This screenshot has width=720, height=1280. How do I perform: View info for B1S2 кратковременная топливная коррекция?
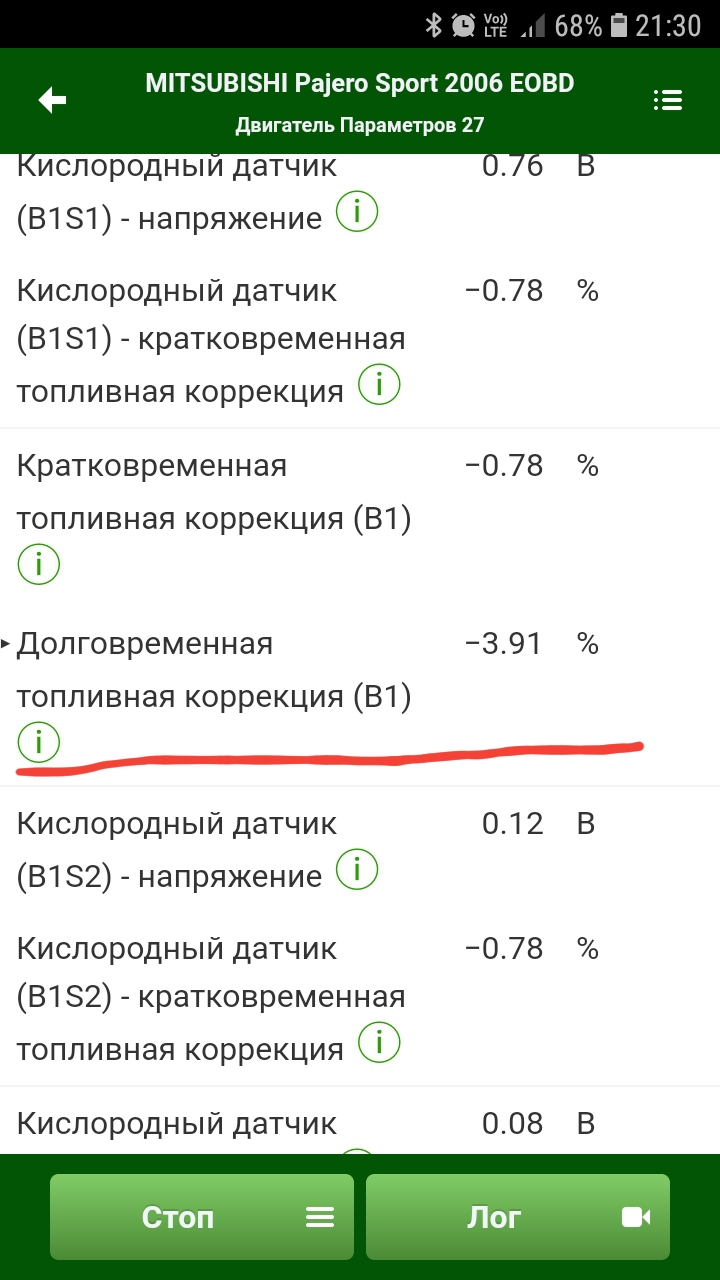click(x=379, y=1044)
